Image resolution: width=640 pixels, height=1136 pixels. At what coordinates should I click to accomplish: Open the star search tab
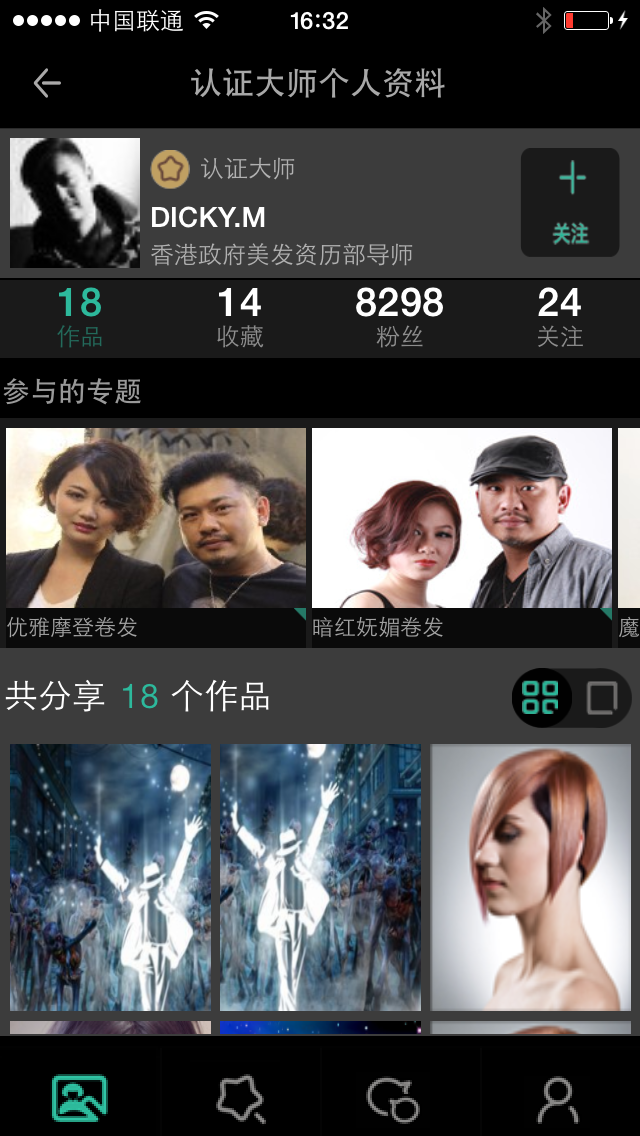click(240, 1098)
